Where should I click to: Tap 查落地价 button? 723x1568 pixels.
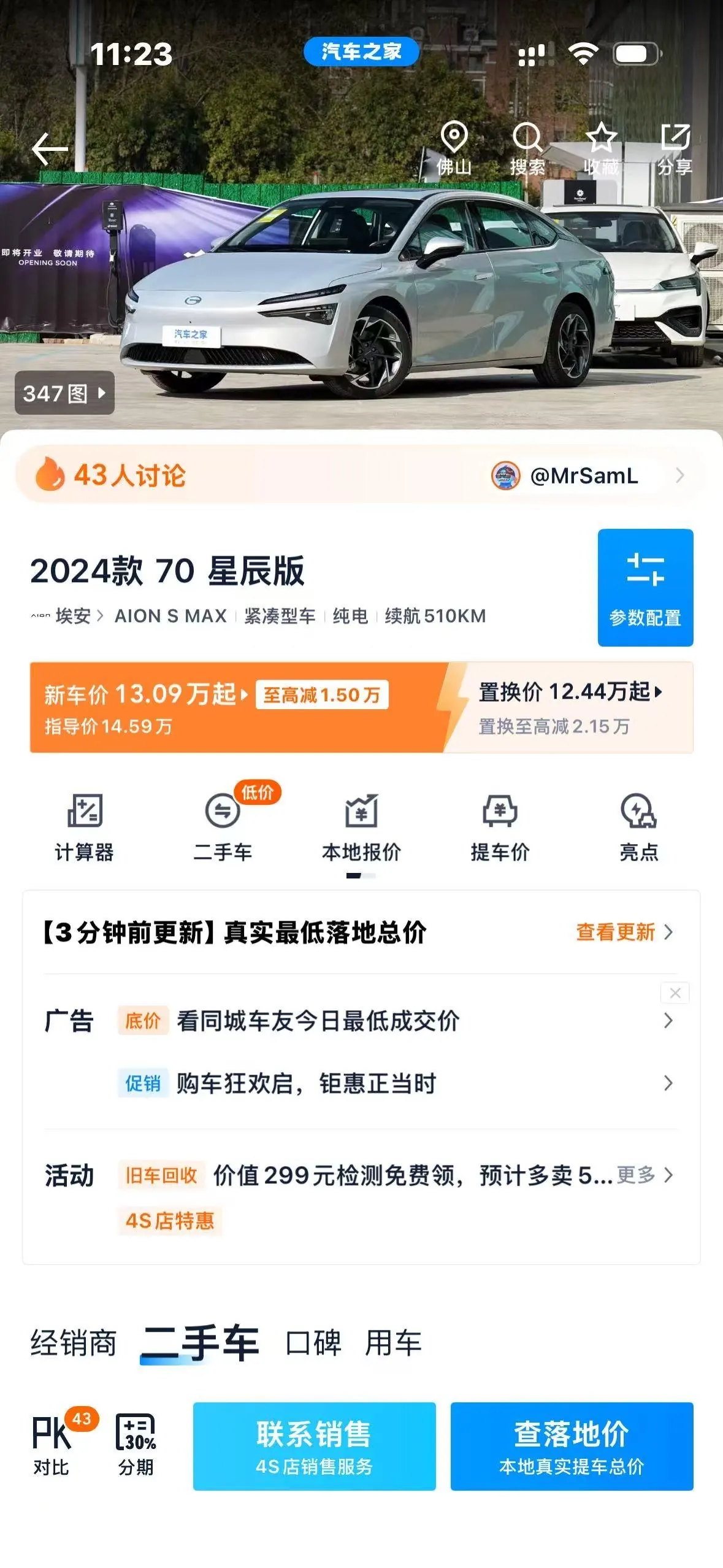click(x=572, y=1446)
